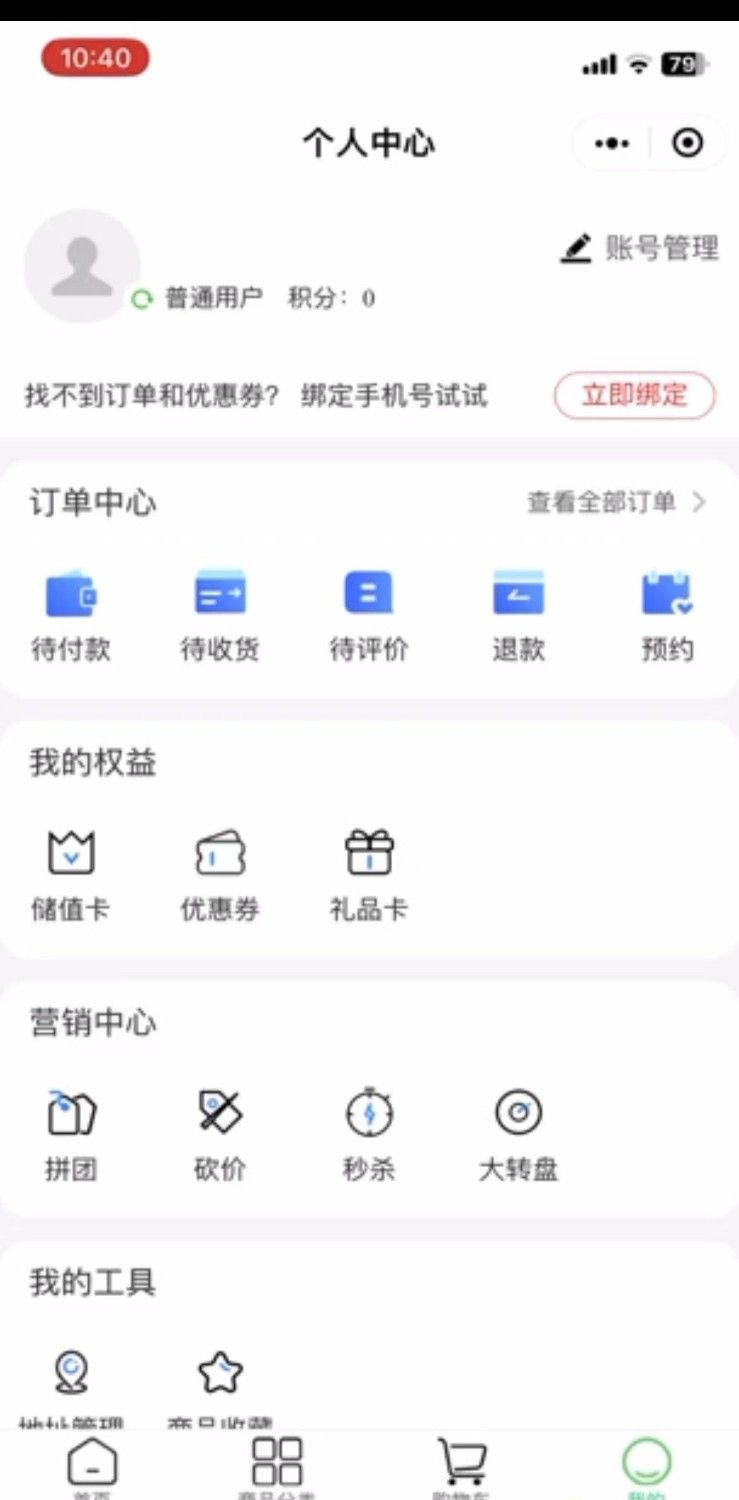The image size is (739, 1500).
Task: Open my 优惠券 coupons
Action: click(x=220, y=876)
